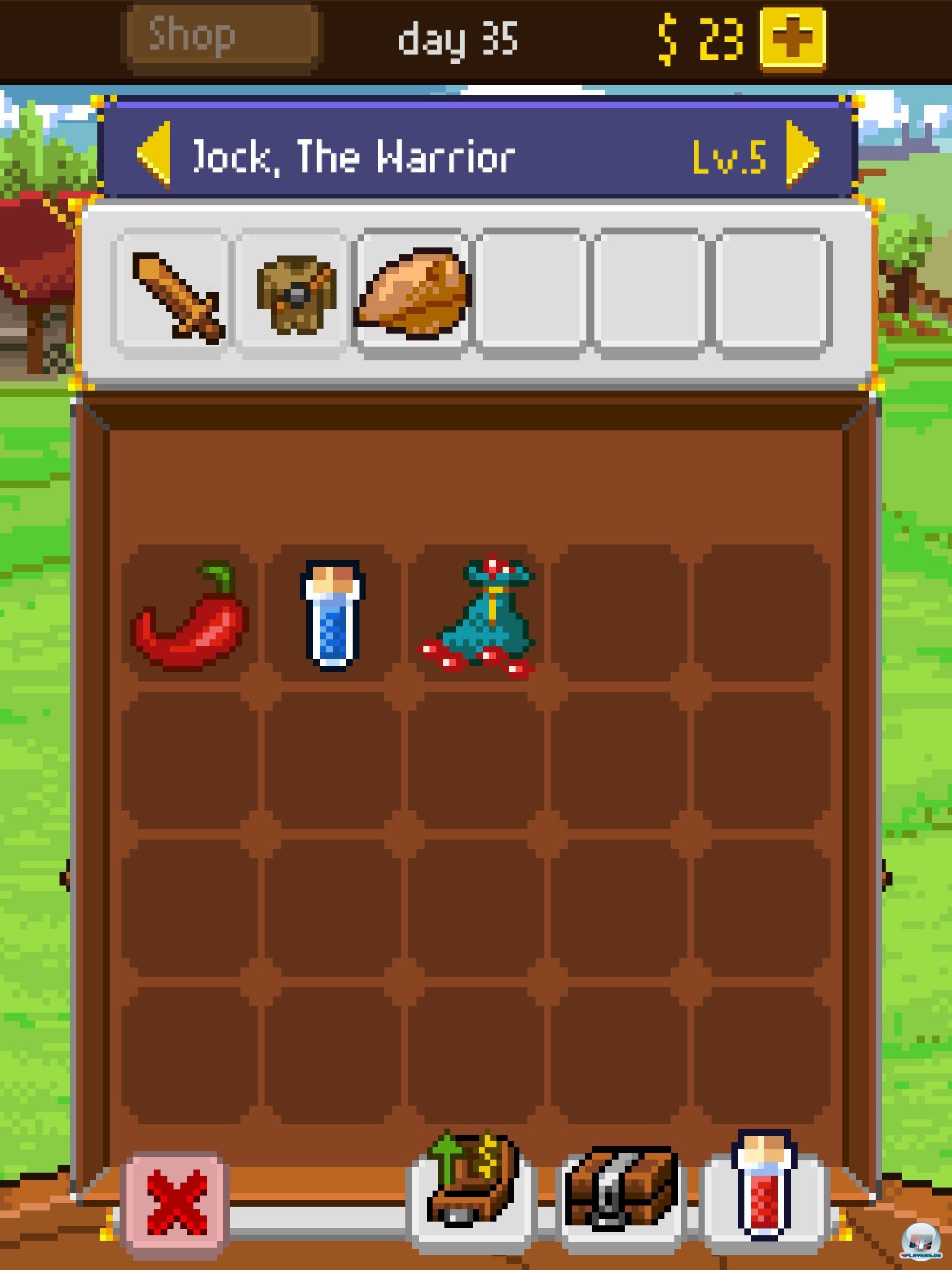Select the equipped wooden sword
The image size is (952, 1270).
pos(177,296)
